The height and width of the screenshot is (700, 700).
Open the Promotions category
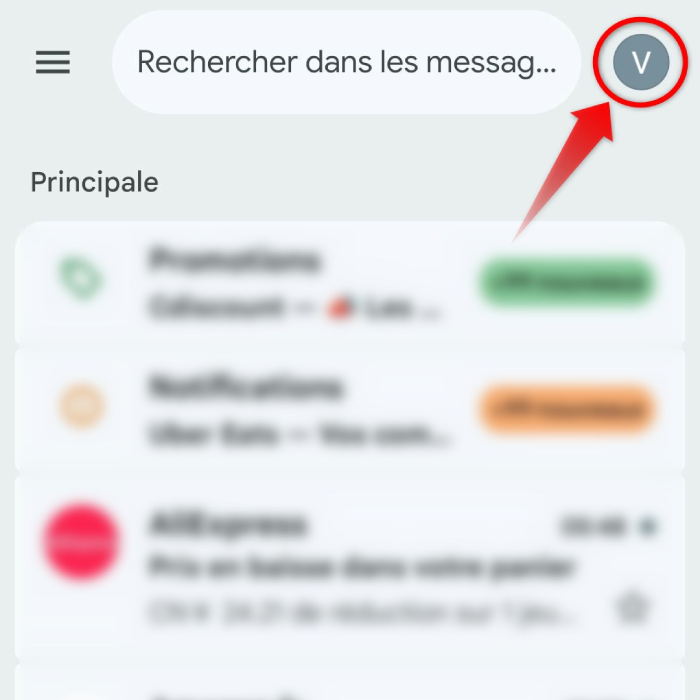click(300, 282)
